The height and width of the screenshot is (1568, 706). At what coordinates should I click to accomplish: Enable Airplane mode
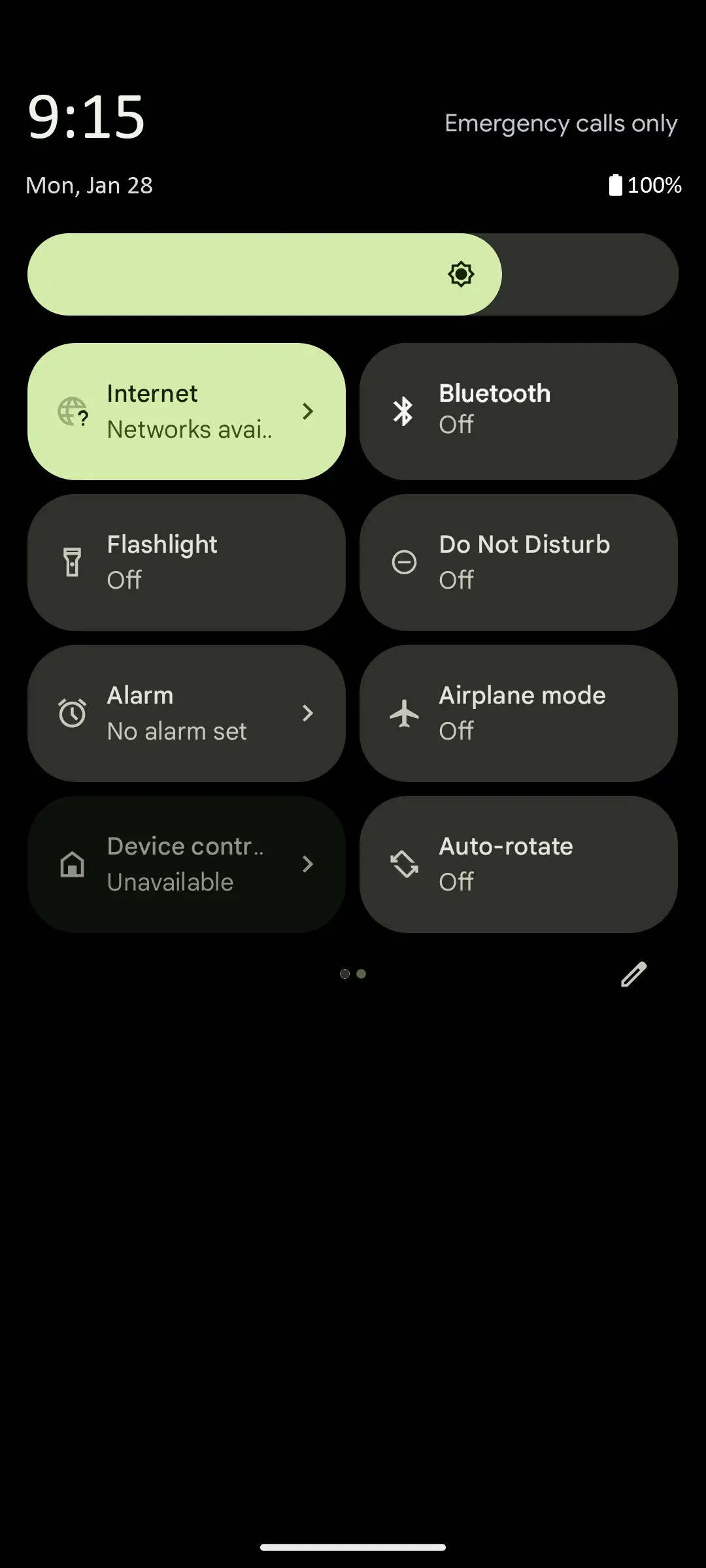(x=518, y=713)
